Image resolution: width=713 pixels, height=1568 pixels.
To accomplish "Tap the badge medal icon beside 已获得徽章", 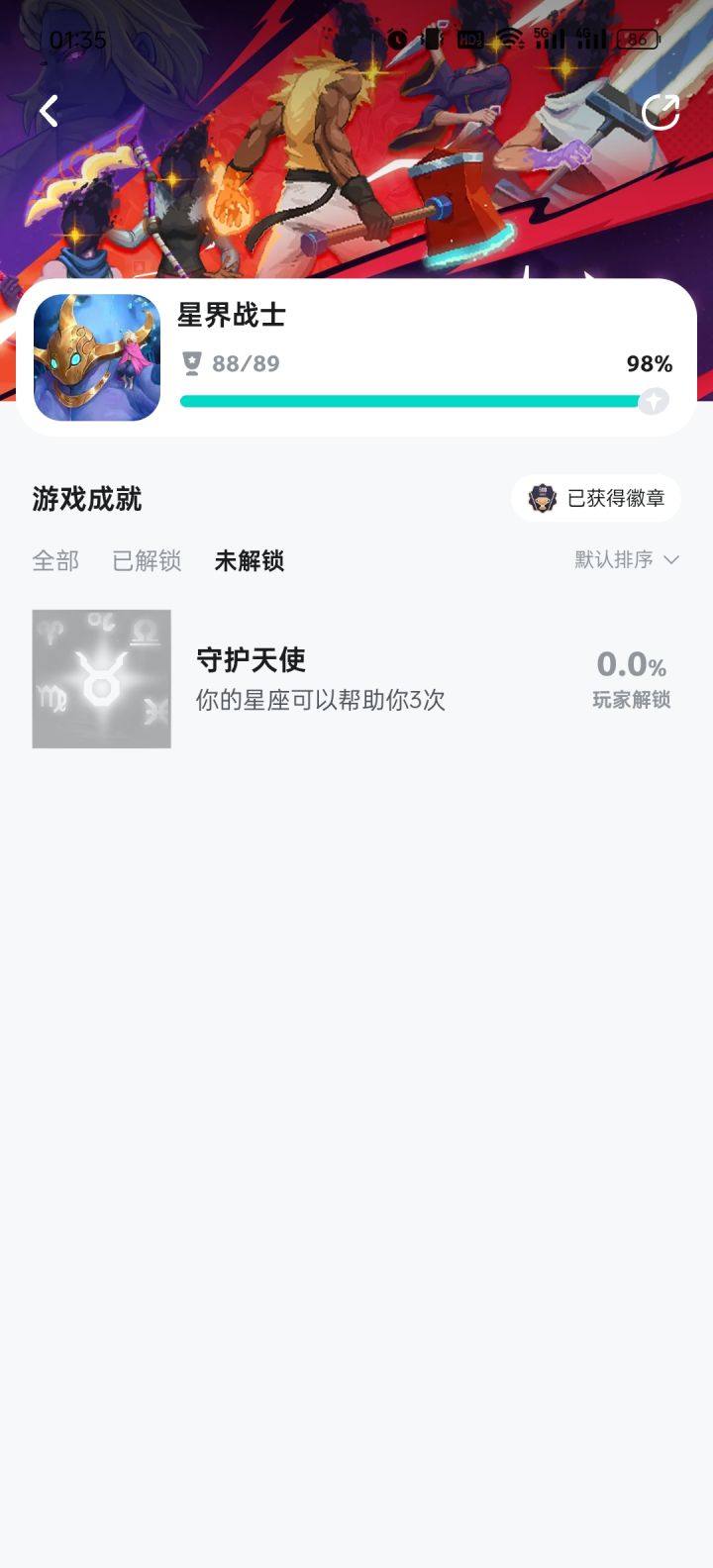I will (x=544, y=498).
